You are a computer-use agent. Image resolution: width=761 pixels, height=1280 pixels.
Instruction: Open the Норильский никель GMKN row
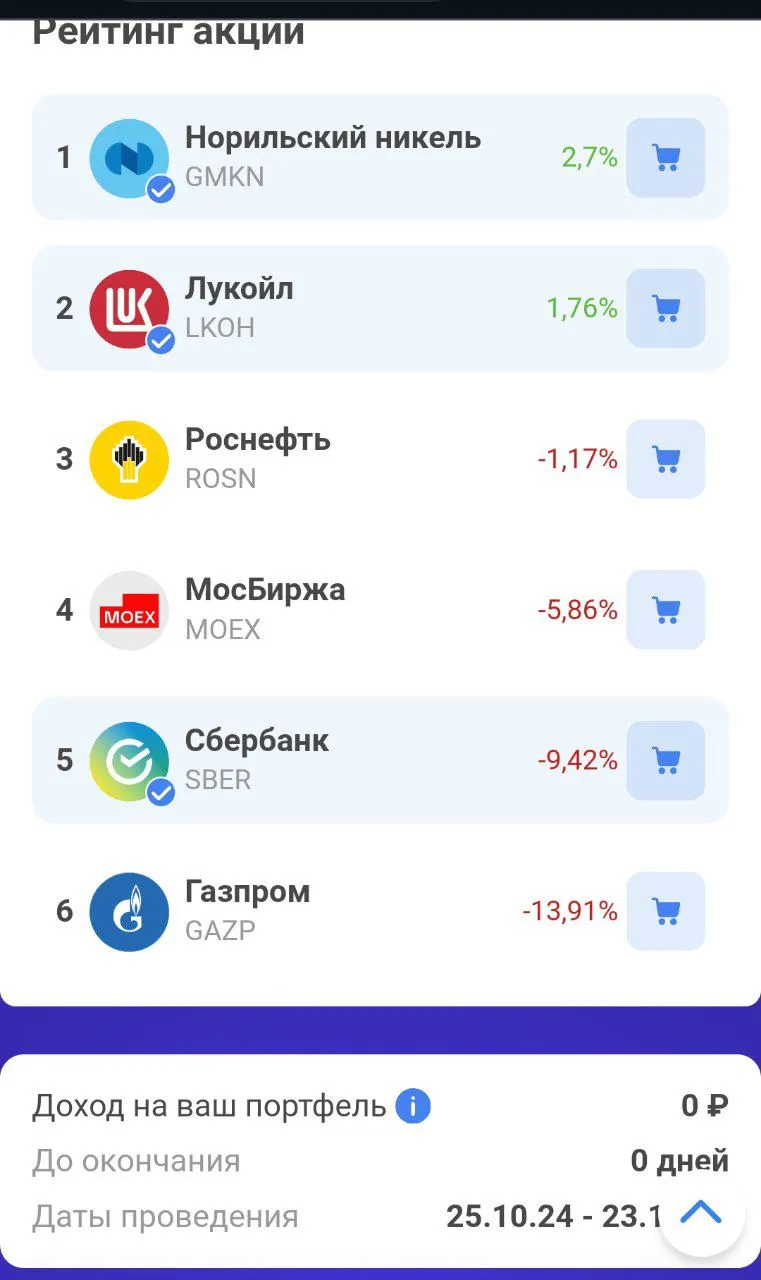(380, 158)
